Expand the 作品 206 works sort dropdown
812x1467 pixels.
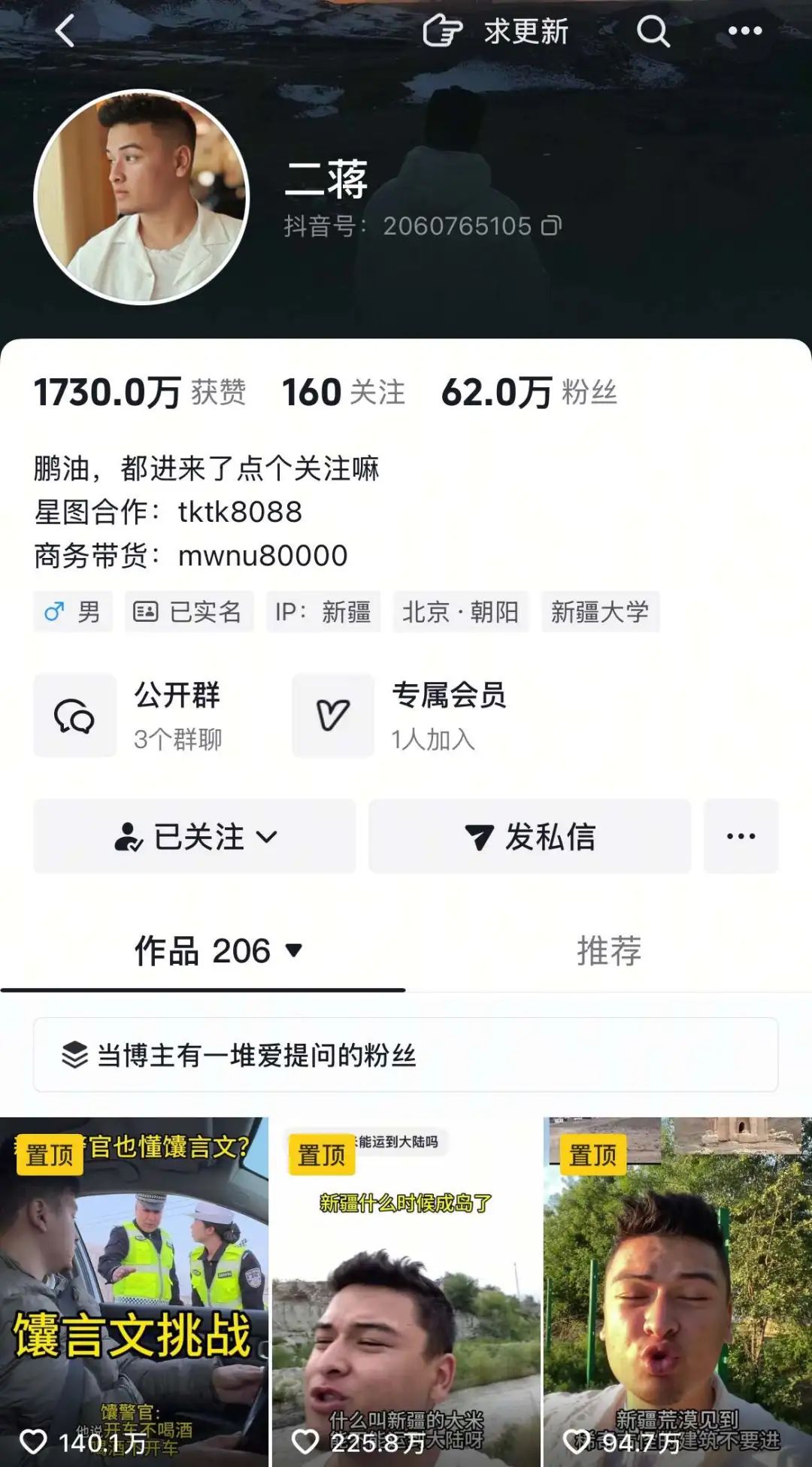click(218, 951)
